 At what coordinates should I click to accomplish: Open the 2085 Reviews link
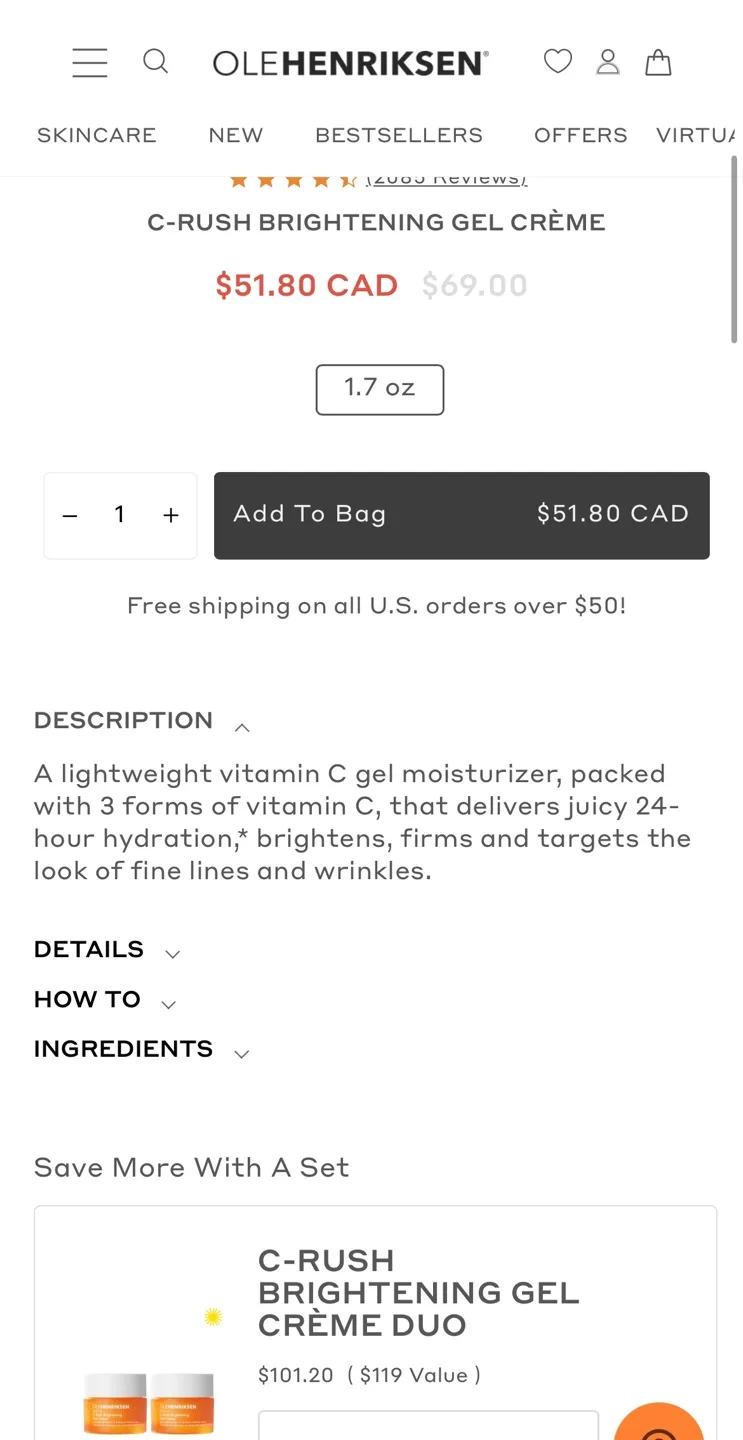coord(447,177)
